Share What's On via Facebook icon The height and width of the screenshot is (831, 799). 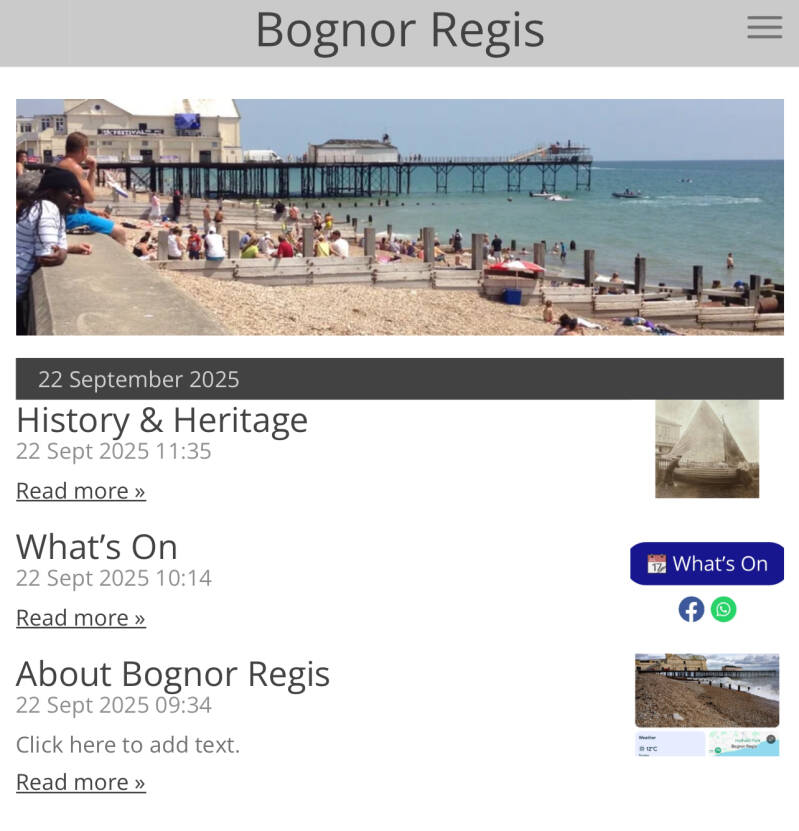tap(691, 609)
